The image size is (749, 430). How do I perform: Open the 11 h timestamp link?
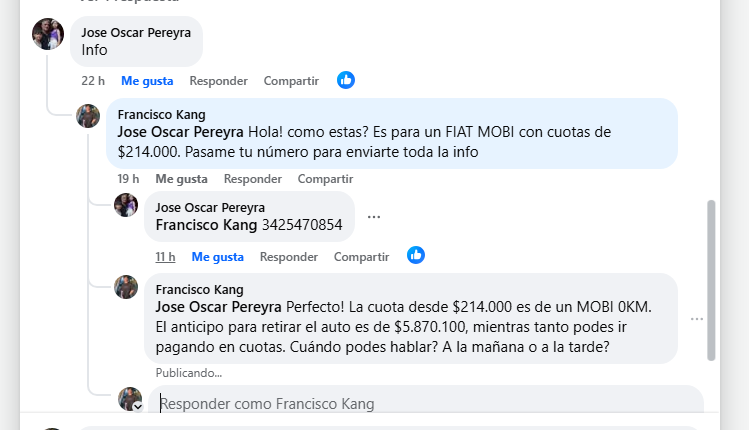coord(165,256)
